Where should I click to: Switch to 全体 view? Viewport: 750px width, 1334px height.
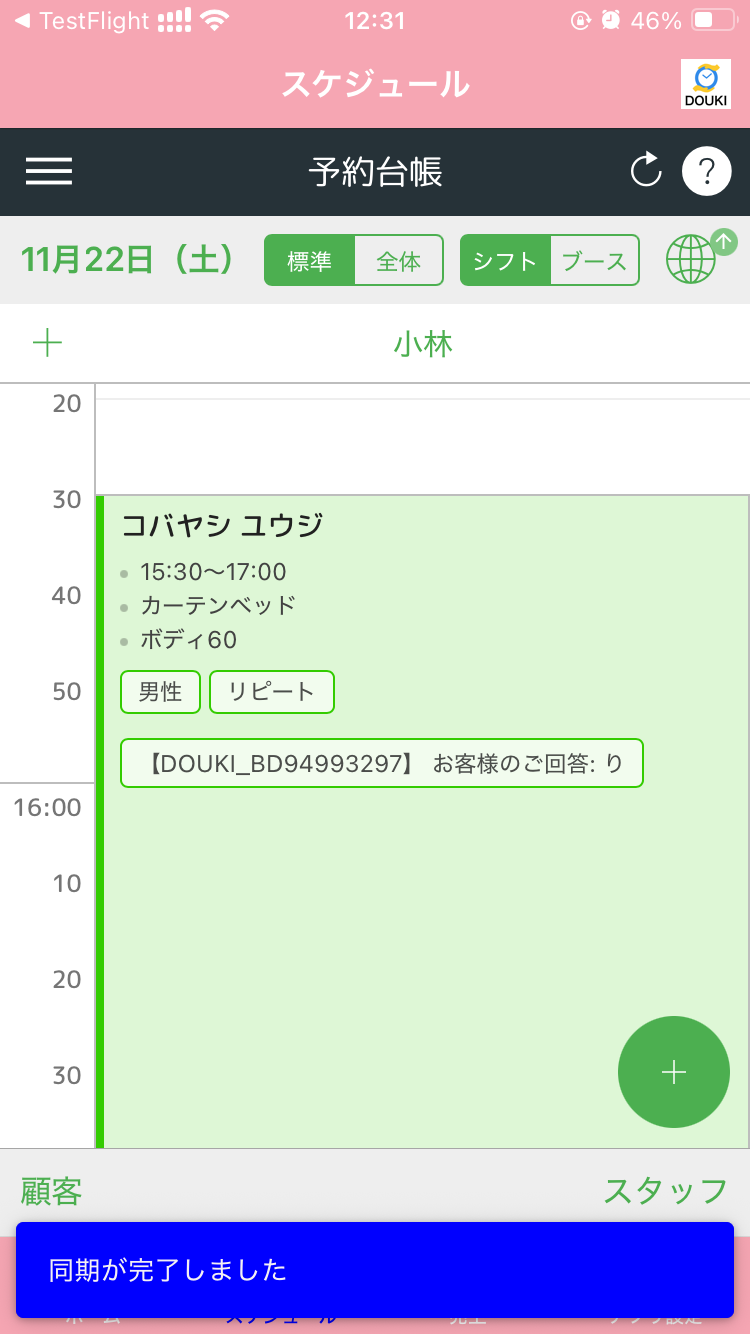coord(398,261)
